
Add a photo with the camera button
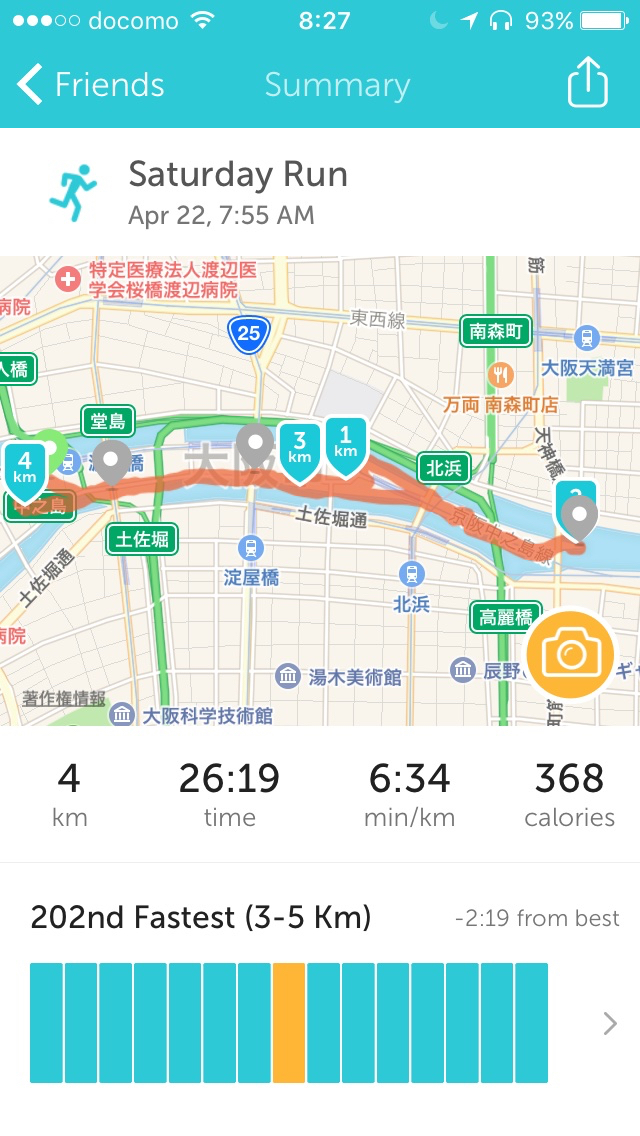point(570,655)
